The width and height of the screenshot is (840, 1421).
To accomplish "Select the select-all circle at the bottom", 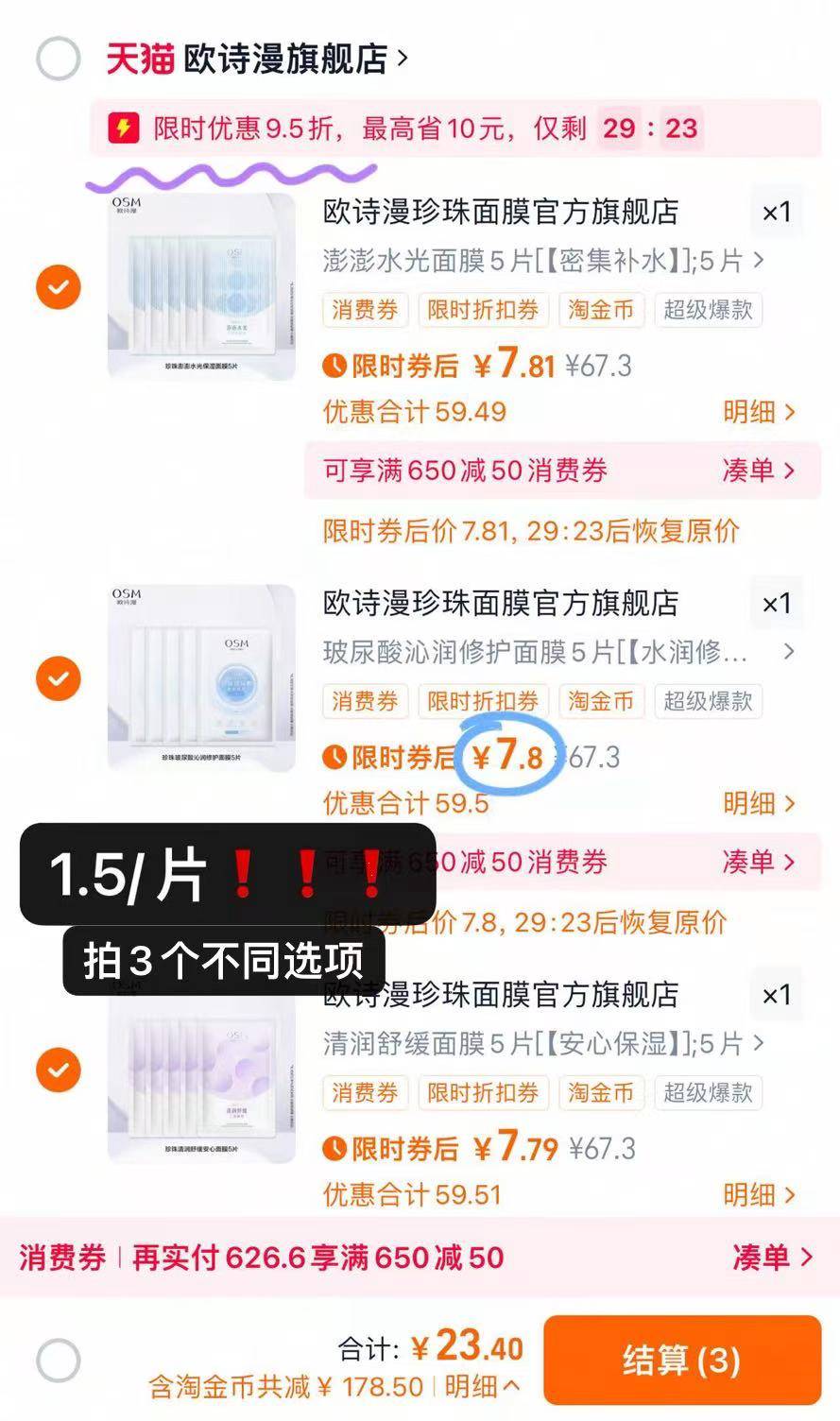I will (x=58, y=1359).
